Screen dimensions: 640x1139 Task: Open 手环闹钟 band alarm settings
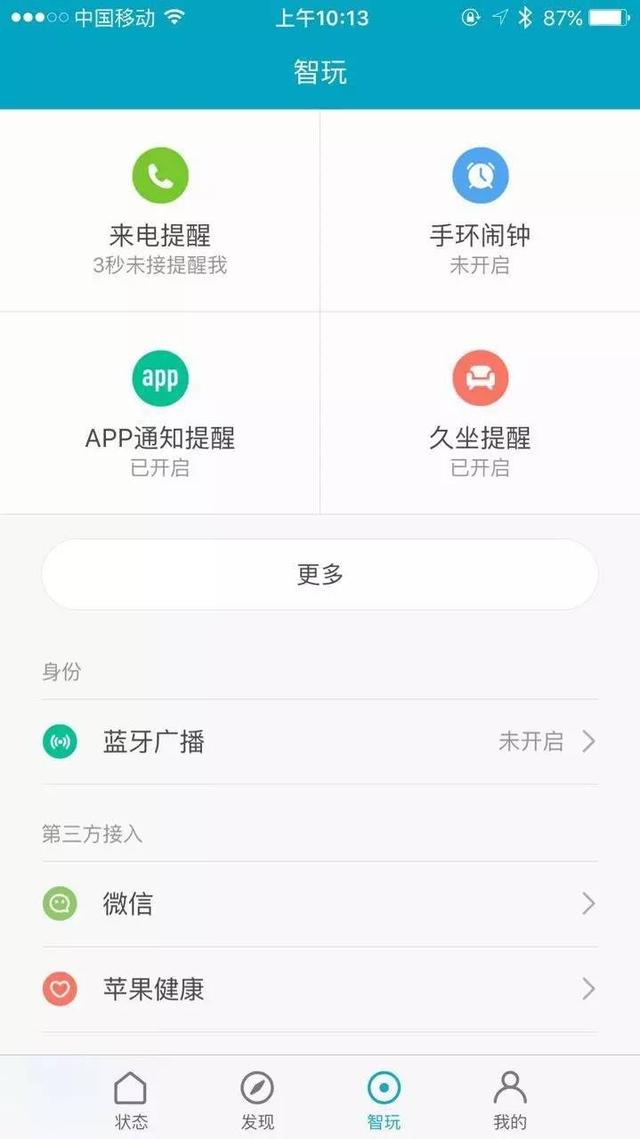click(x=480, y=211)
